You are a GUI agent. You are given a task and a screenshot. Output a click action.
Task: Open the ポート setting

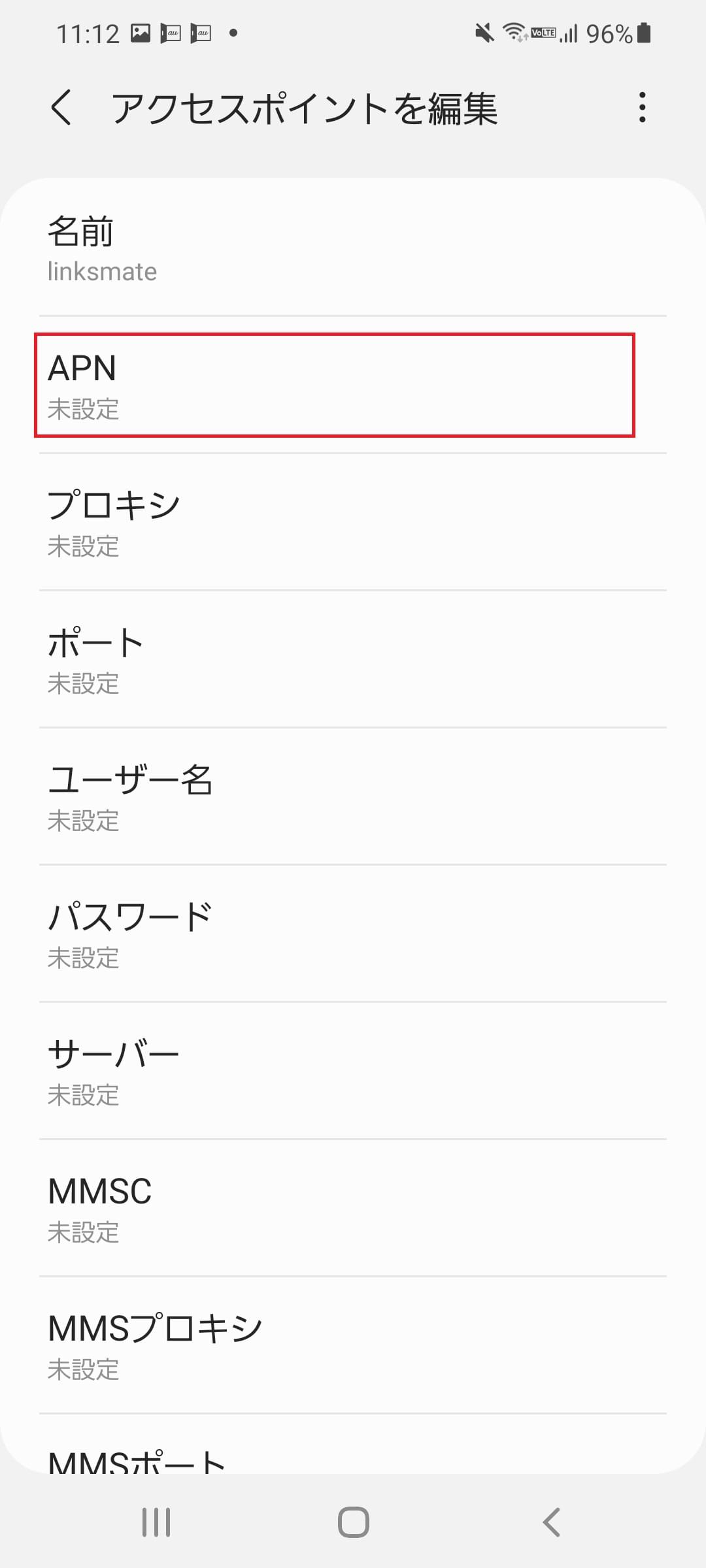pyautogui.click(x=353, y=660)
